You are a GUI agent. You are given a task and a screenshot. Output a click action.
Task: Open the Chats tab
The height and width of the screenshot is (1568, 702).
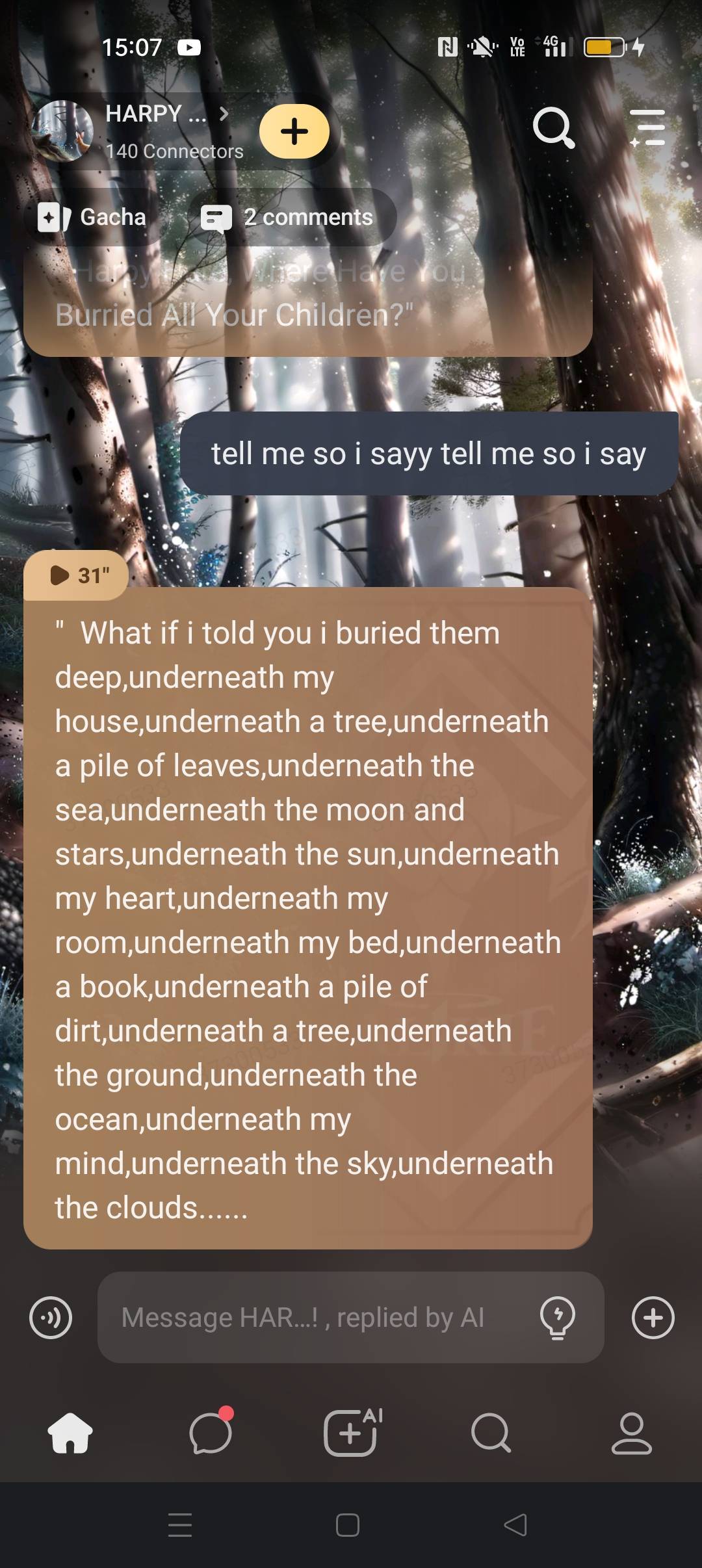[211, 1433]
